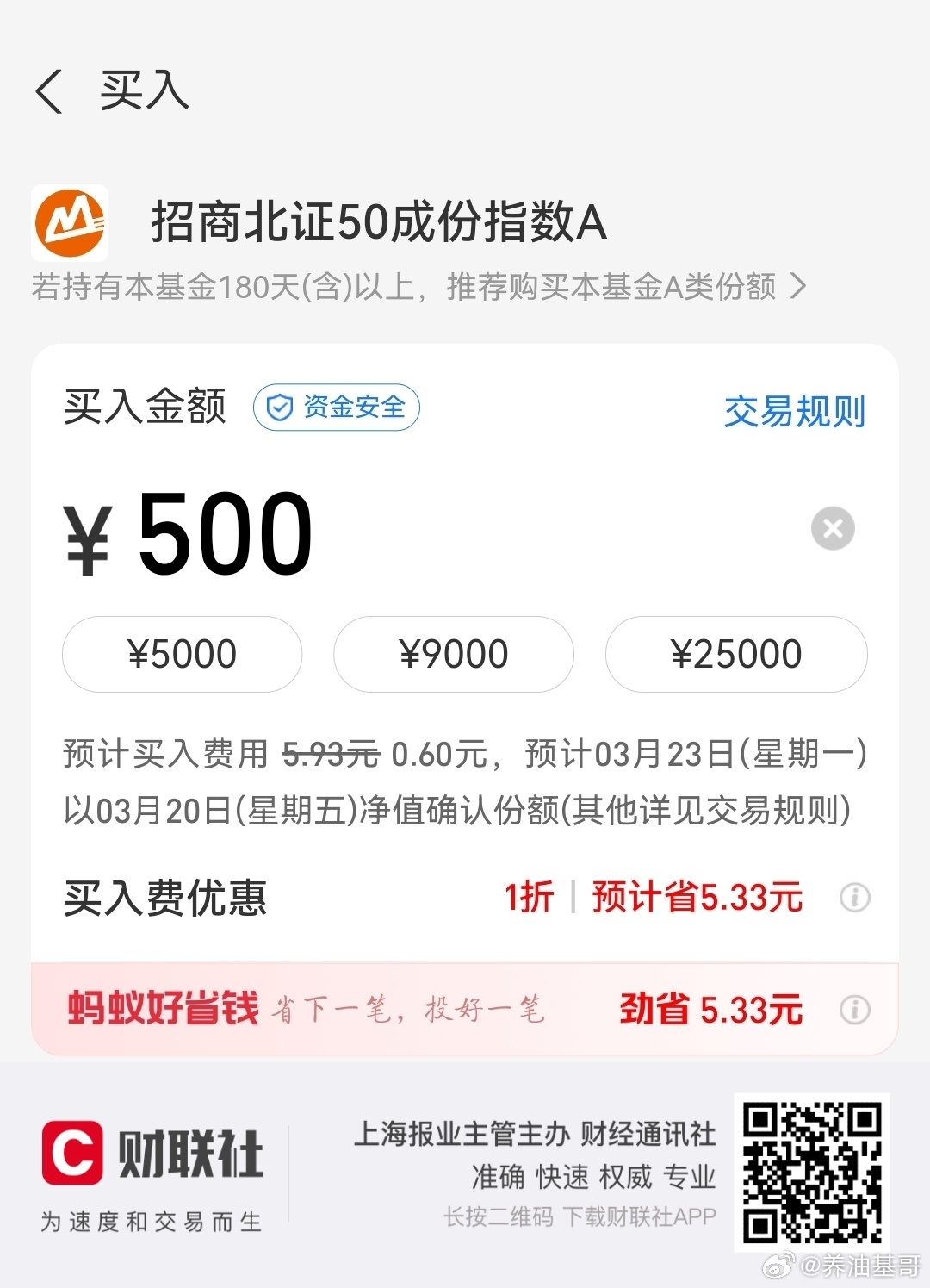Screen dimensions: 930x1288
Task: Tap the 资金安全 shield badge
Action: pyautogui.click(x=338, y=407)
